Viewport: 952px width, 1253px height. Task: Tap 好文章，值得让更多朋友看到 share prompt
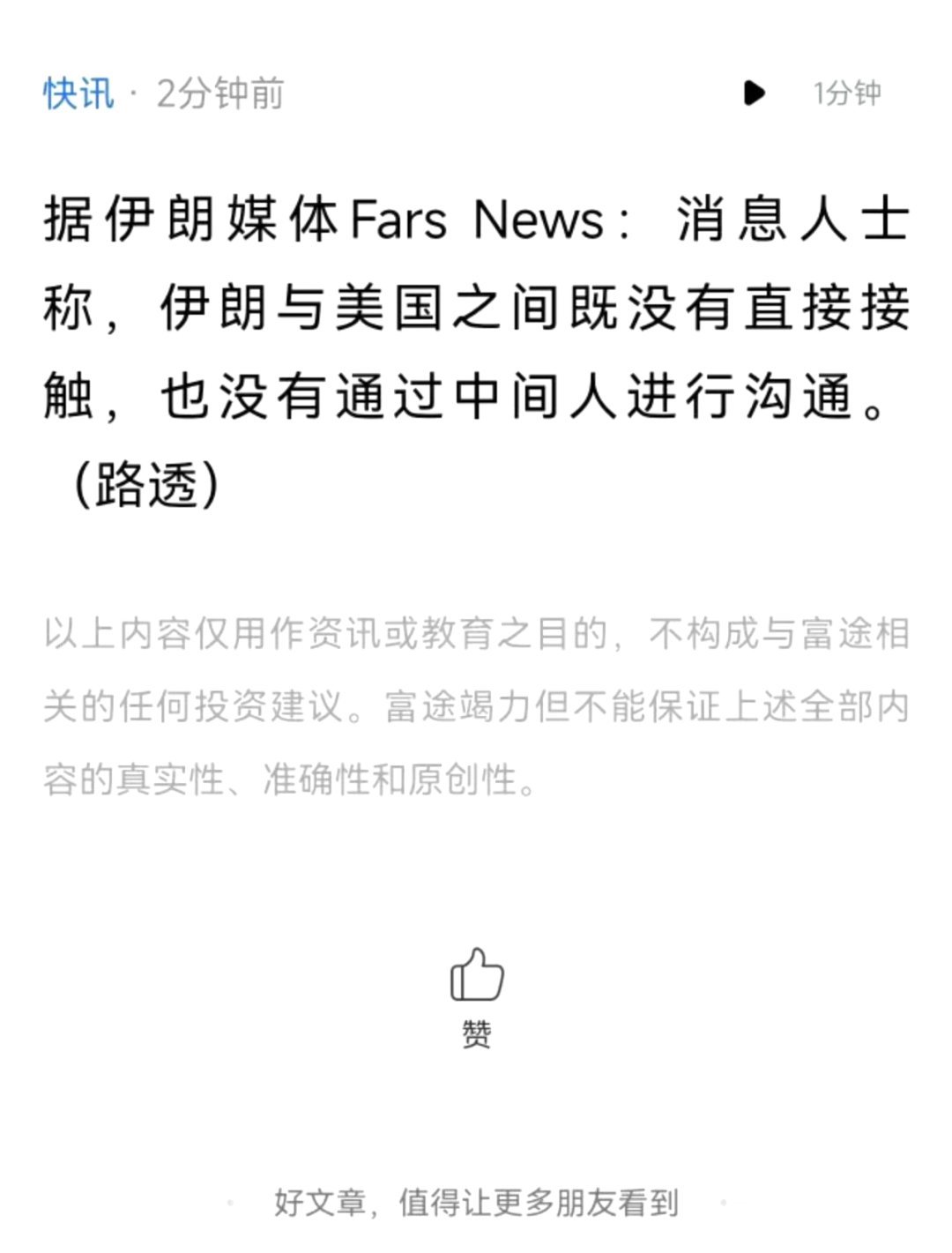[476, 1199]
